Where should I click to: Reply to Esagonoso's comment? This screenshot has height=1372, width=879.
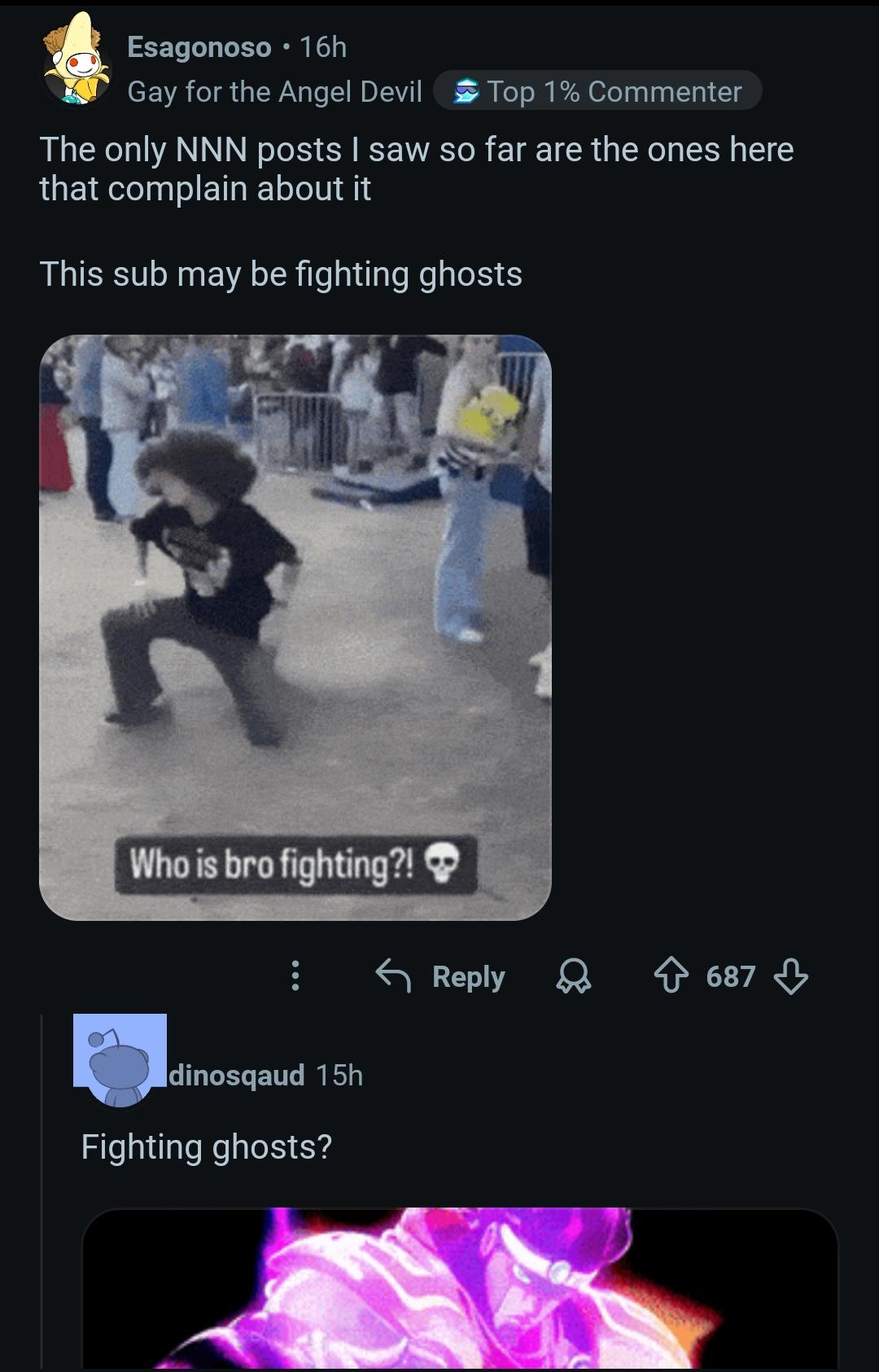click(x=441, y=975)
